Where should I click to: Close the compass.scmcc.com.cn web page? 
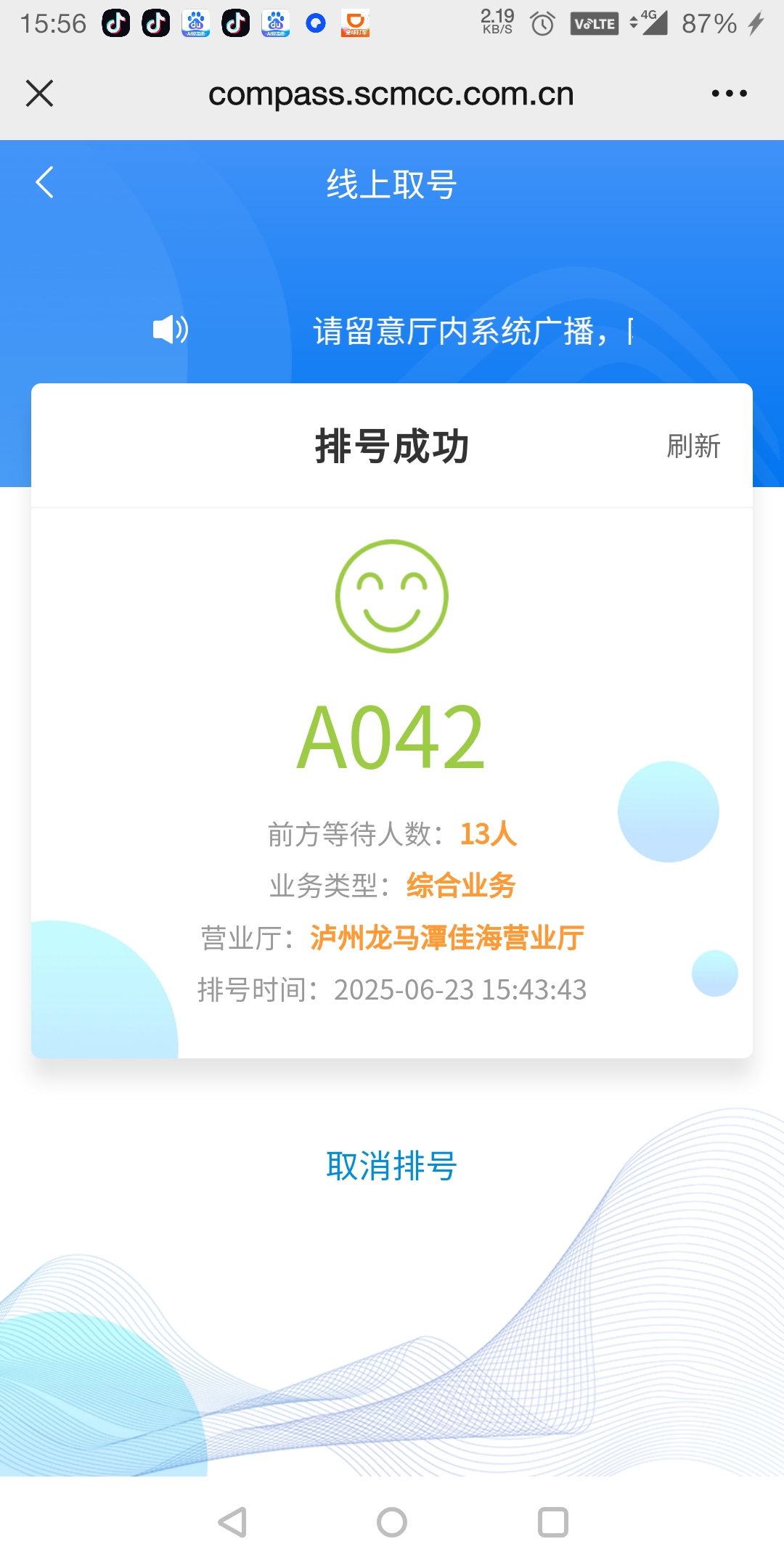coord(40,94)
